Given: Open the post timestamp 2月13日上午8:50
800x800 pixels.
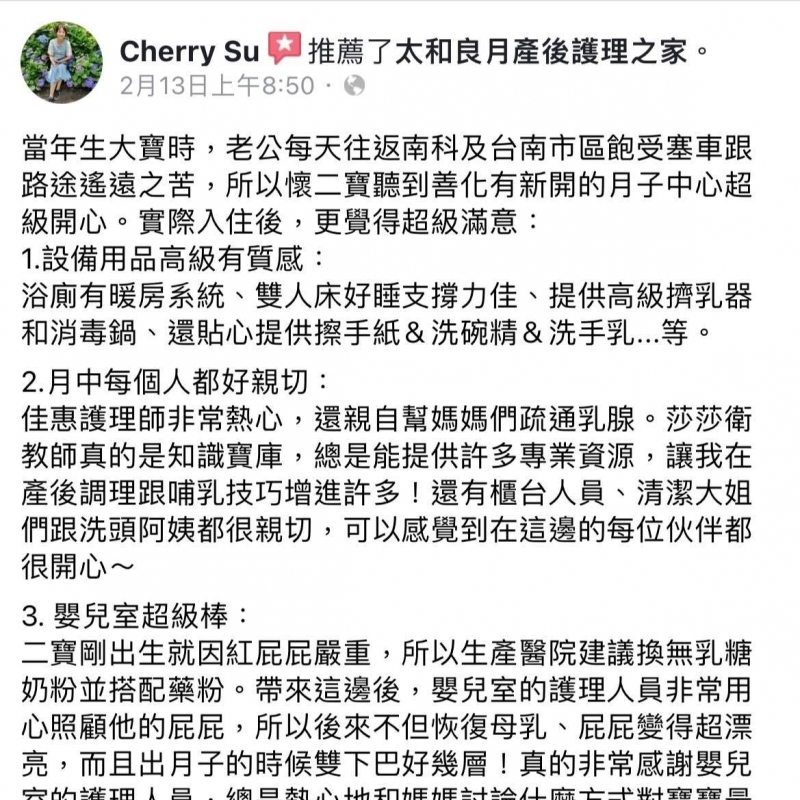Looking at the screenshot, I should pos(217,86).
